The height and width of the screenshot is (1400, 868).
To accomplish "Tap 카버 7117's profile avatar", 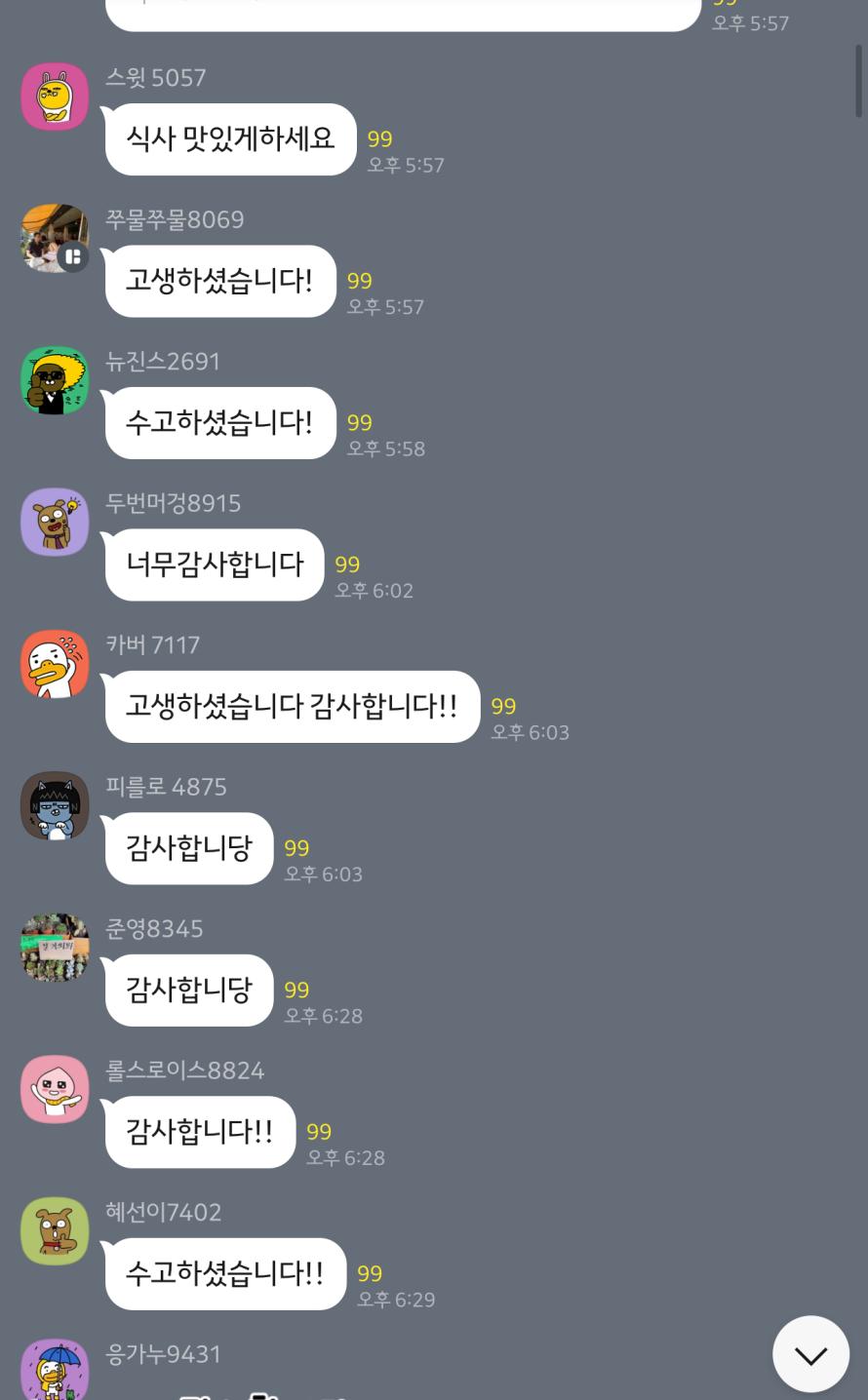I will [x=55, y=664].
